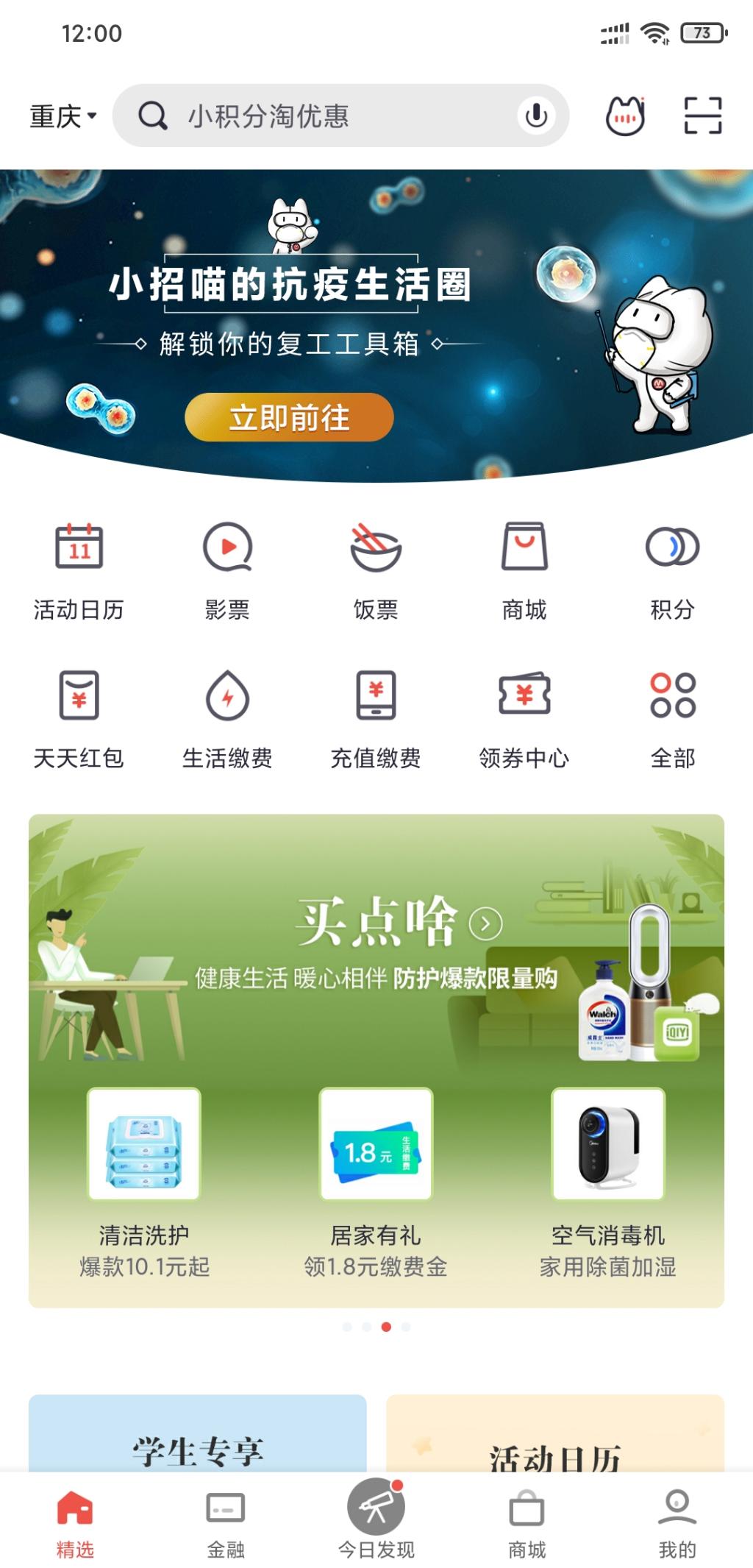This screenshot has height=1568, width=753.
Task: Open the 空气消毒机 product card
Action: tap(608, 1182)
